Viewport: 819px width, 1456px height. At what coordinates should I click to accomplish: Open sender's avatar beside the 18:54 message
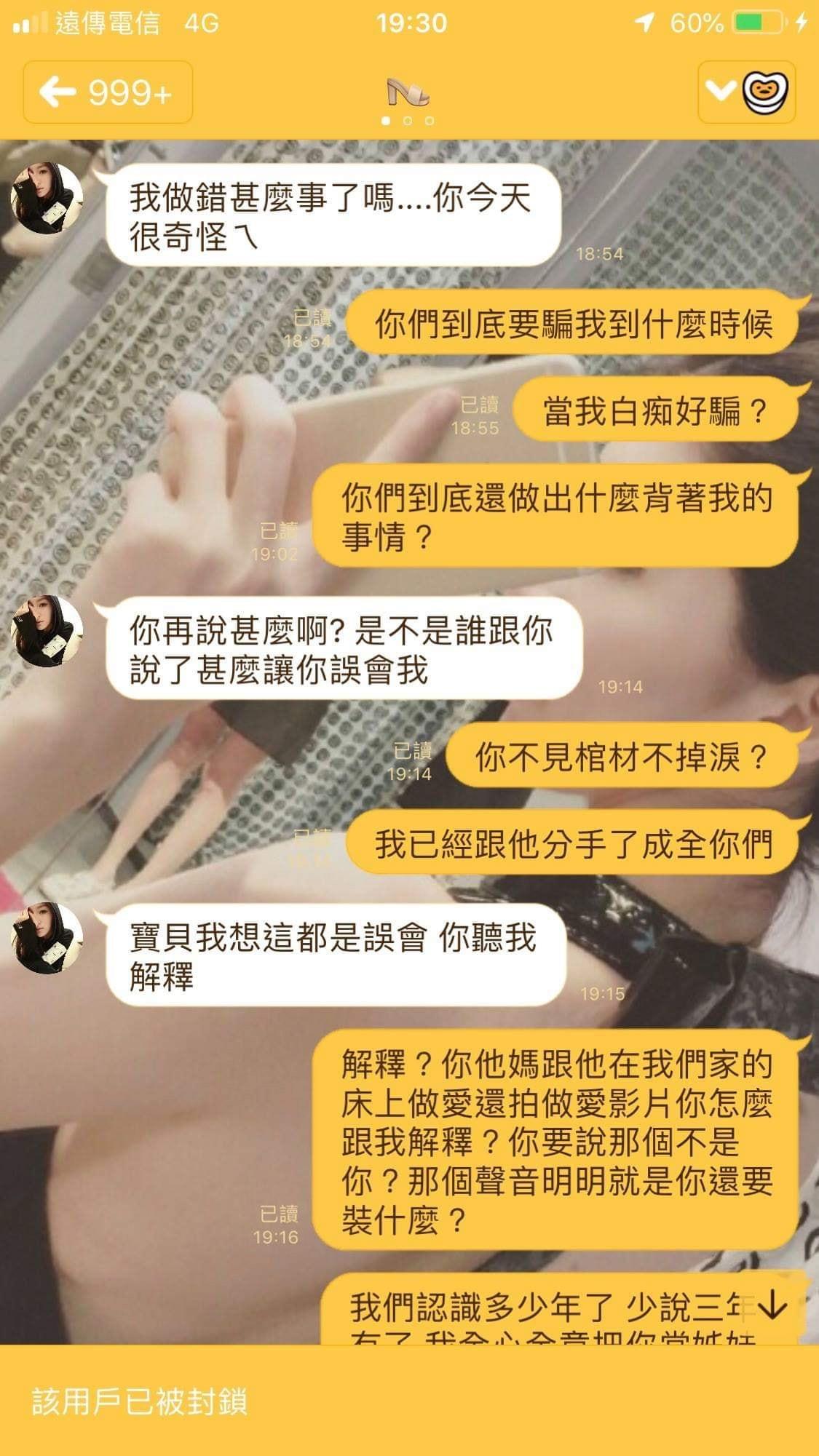coord(47,199)
